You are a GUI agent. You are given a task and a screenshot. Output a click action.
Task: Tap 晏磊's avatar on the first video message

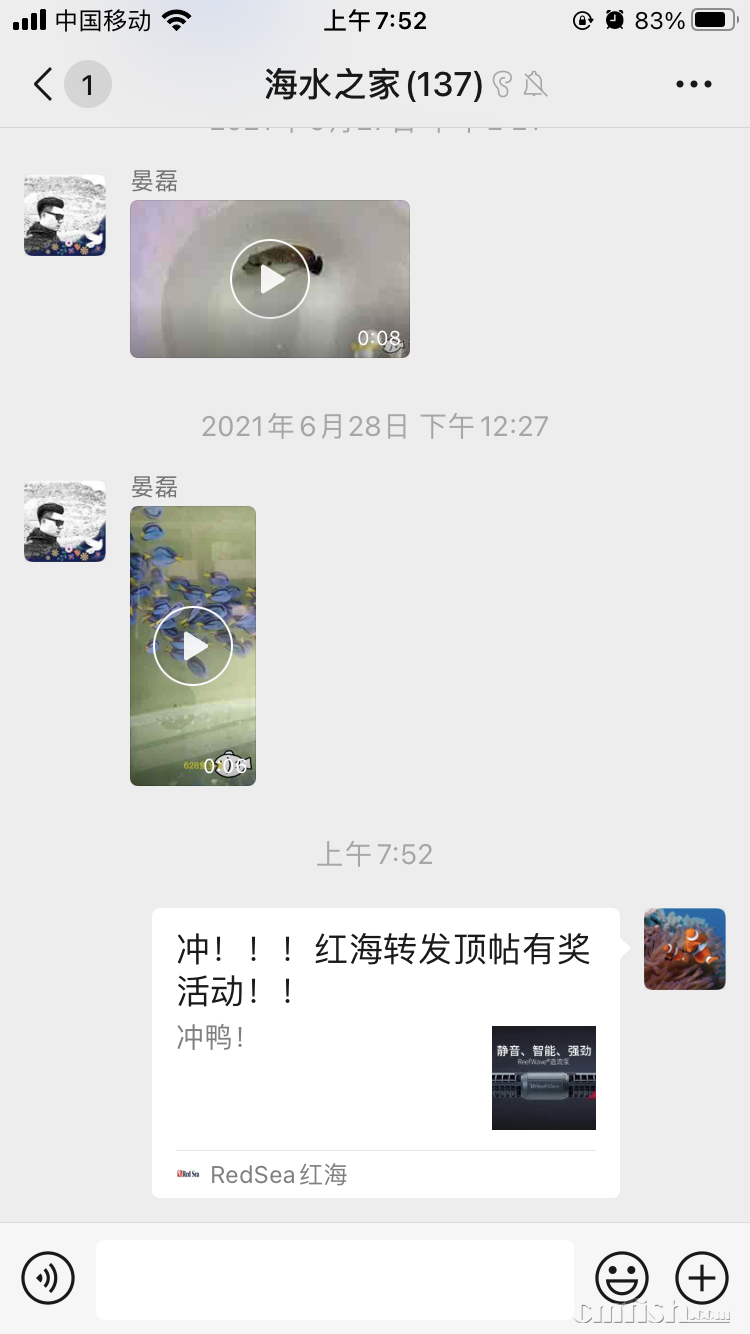click(x=64, y=215)
